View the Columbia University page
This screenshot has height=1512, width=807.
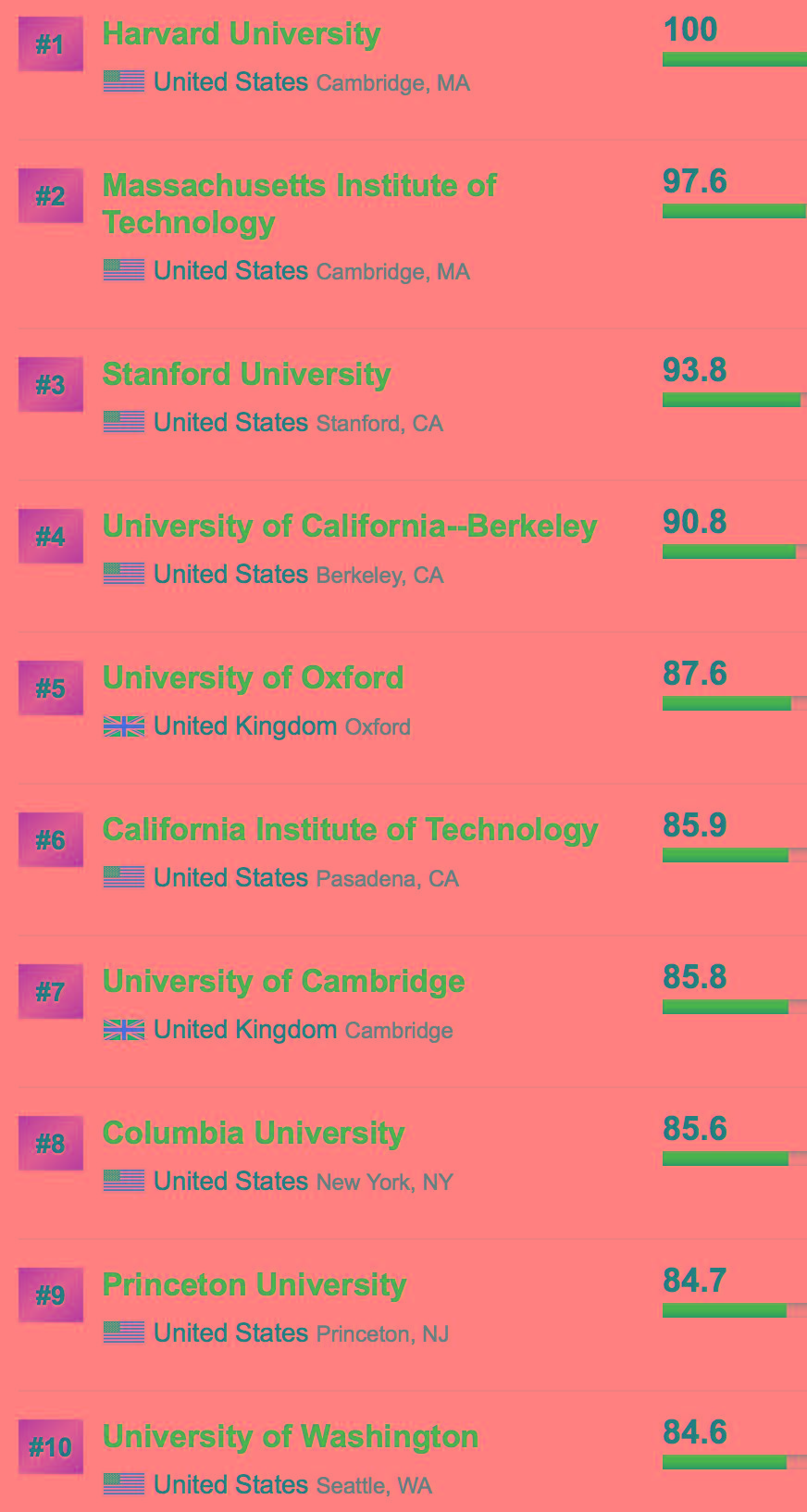[254, 1134]
